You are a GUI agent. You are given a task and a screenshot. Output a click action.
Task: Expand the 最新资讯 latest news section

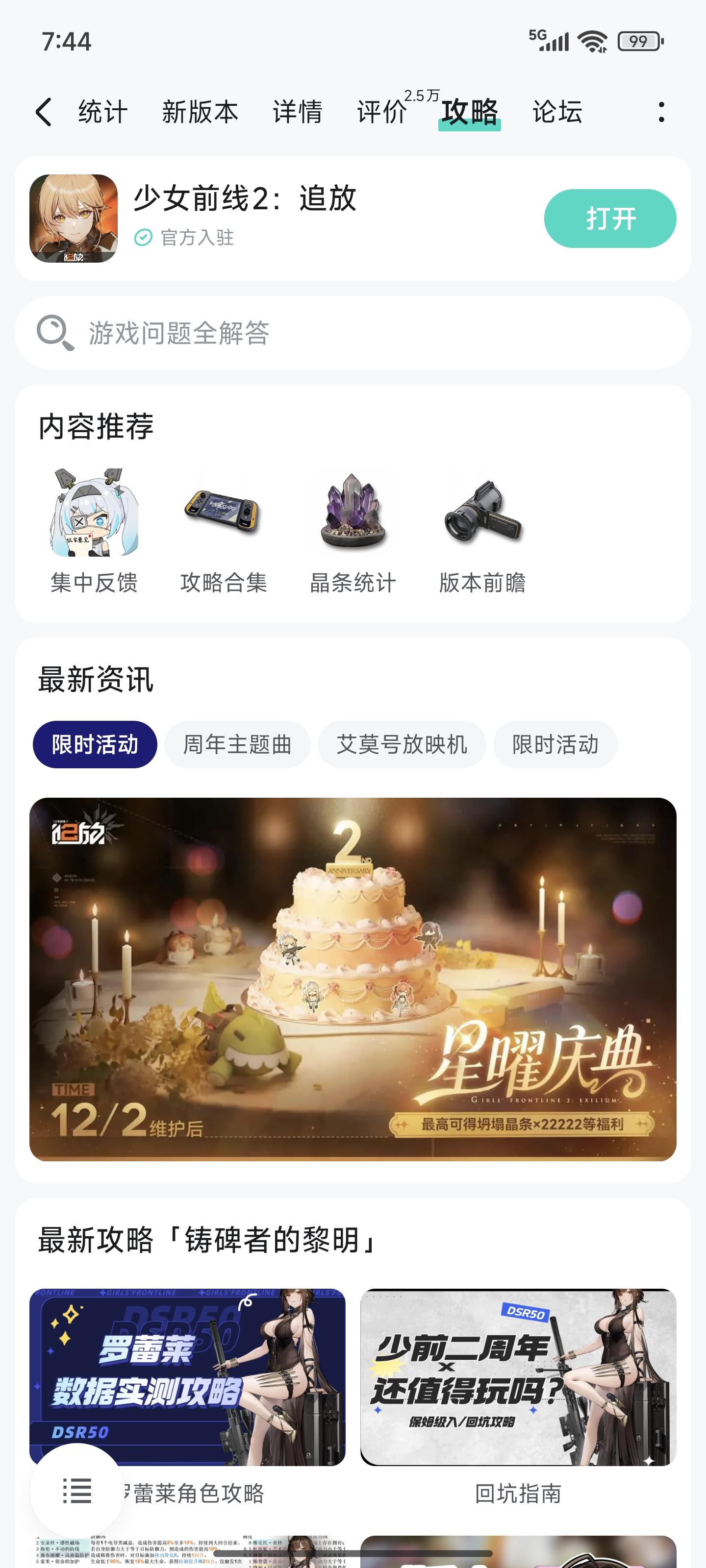[x=96, y=682]
